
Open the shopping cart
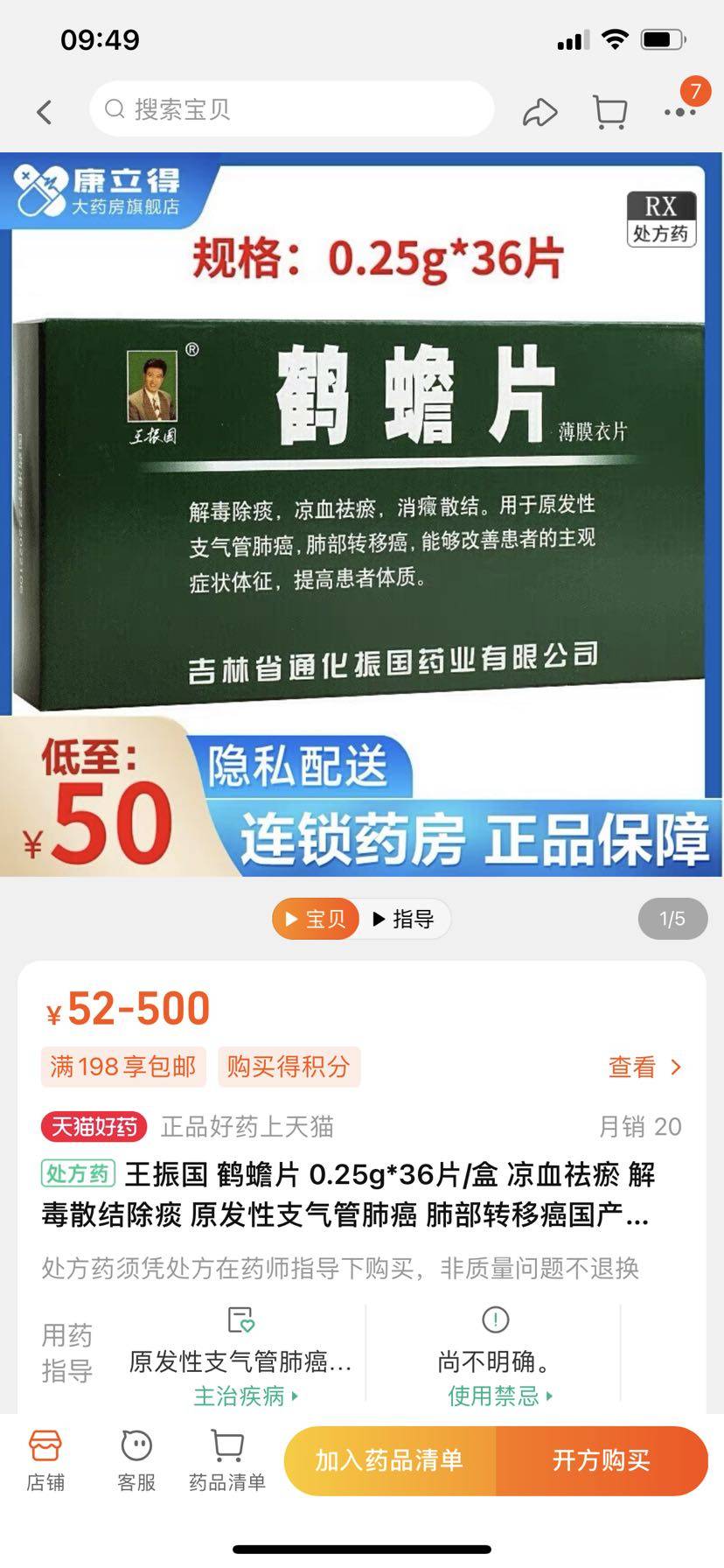point(609,112)
